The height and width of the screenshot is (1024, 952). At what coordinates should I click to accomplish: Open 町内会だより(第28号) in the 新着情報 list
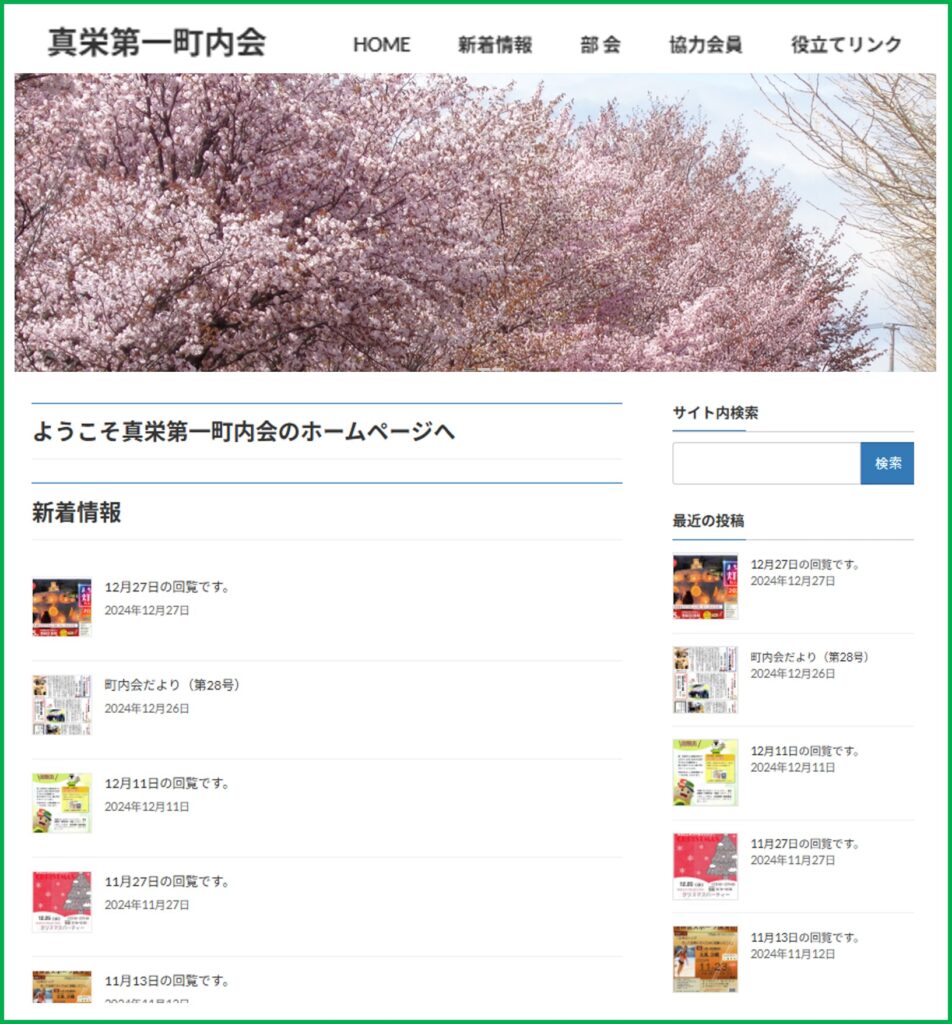(x=173, y=685)
